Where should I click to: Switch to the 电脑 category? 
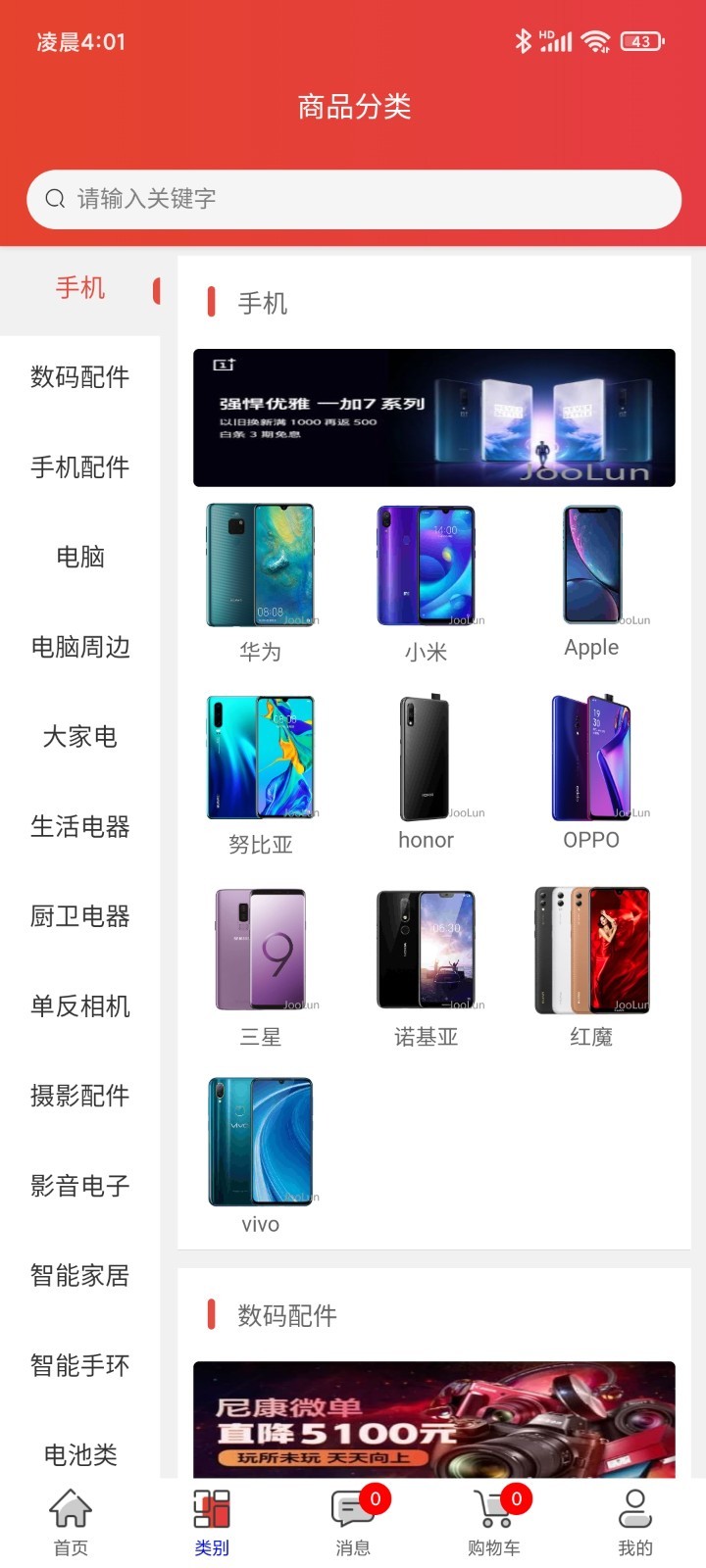[x=79, y=557]
